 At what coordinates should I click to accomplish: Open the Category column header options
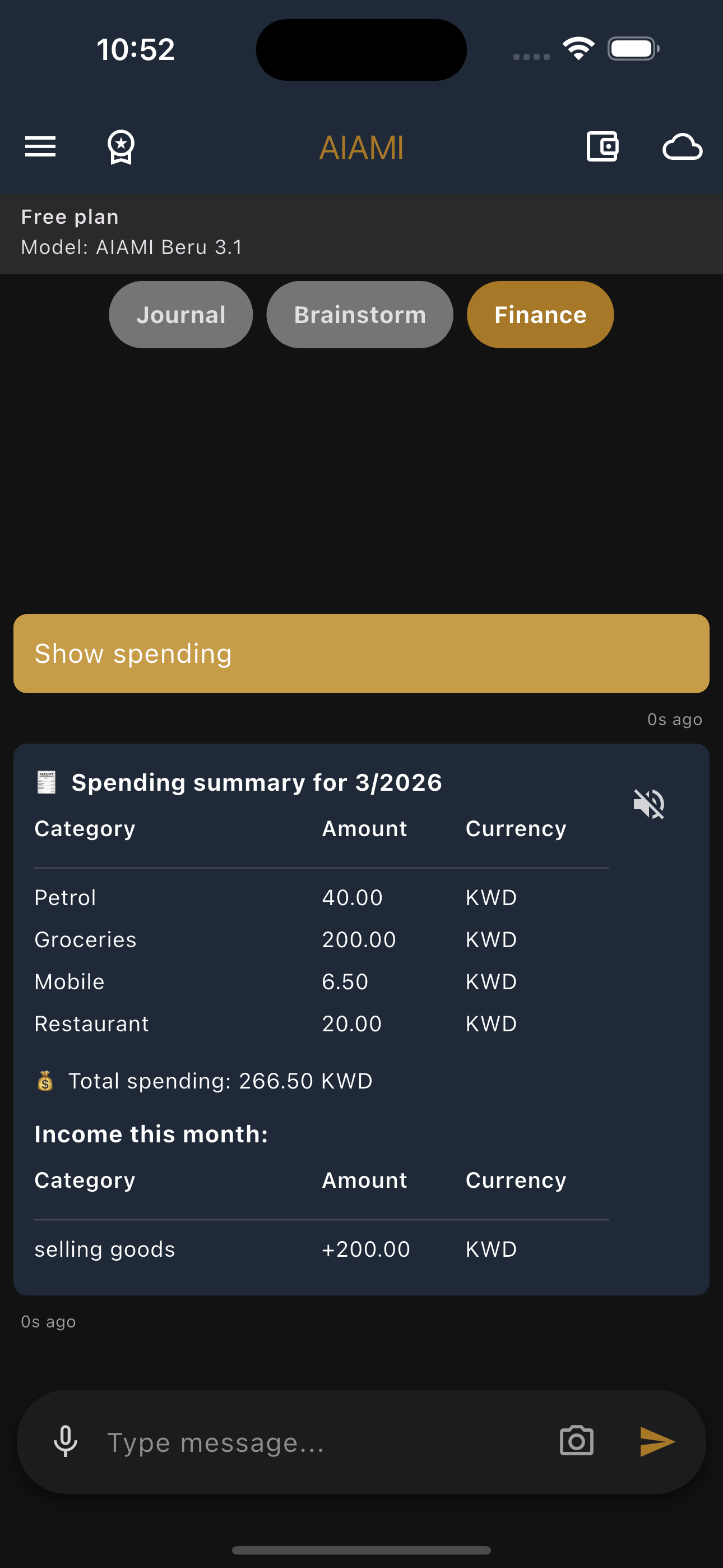85,828
